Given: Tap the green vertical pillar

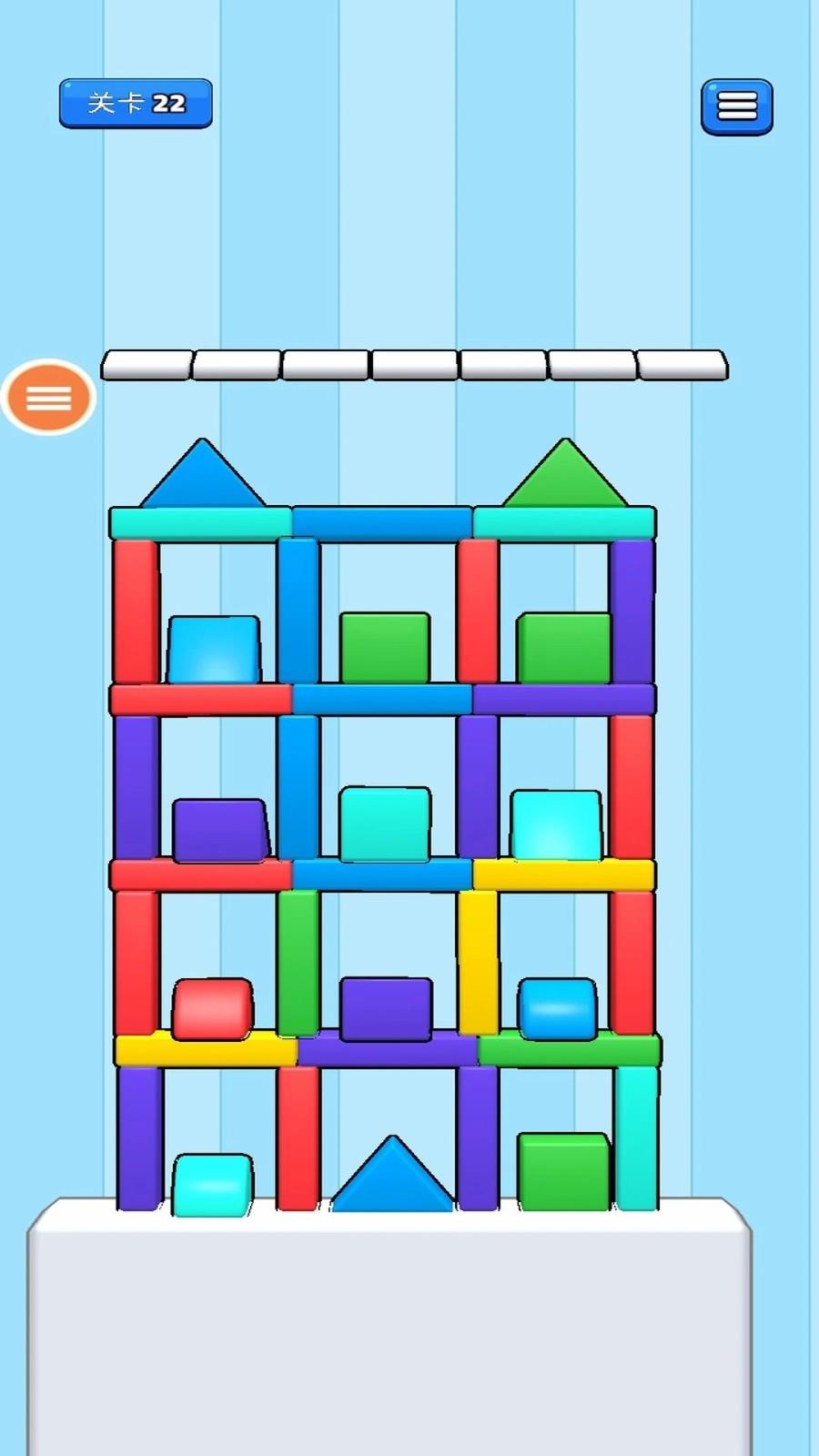Looking at the screenshot, I should tap(298, 962).
